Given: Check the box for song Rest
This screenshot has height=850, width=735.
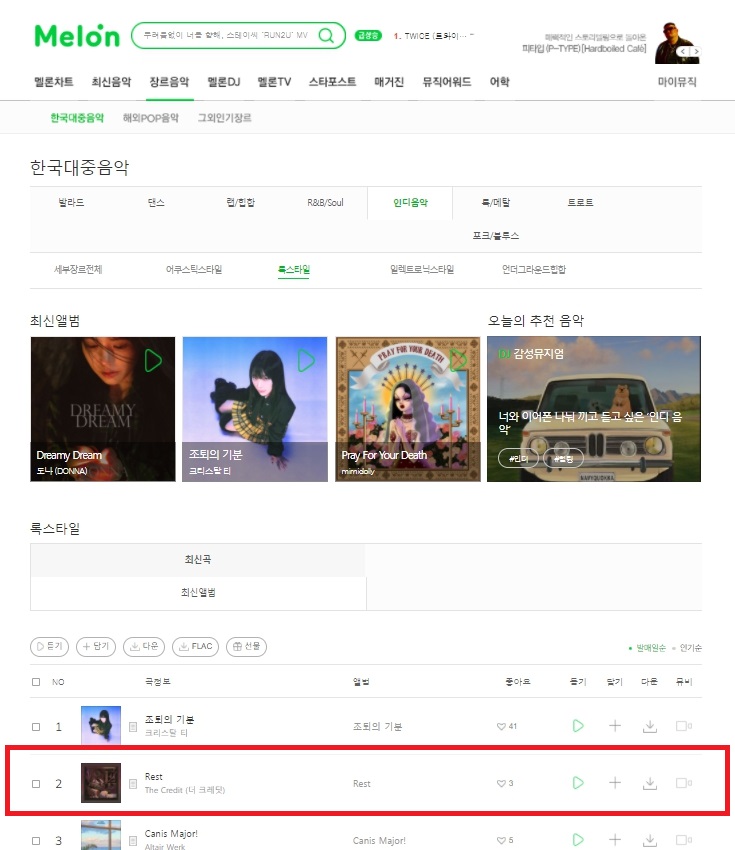Looking at the screenshot, I should pyautogui.click(x=36, y=783).
